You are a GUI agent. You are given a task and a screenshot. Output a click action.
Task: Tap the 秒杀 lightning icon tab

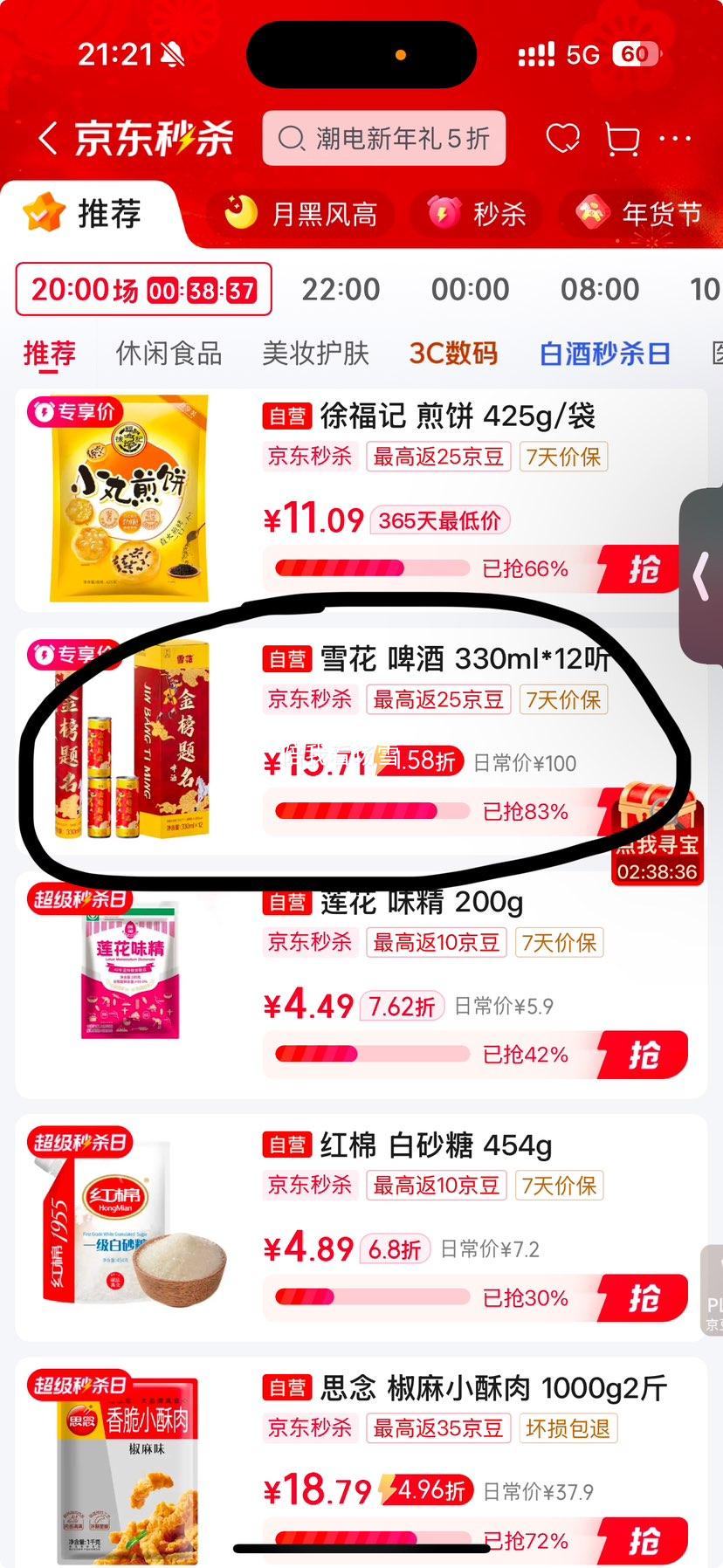click(446, 214)
